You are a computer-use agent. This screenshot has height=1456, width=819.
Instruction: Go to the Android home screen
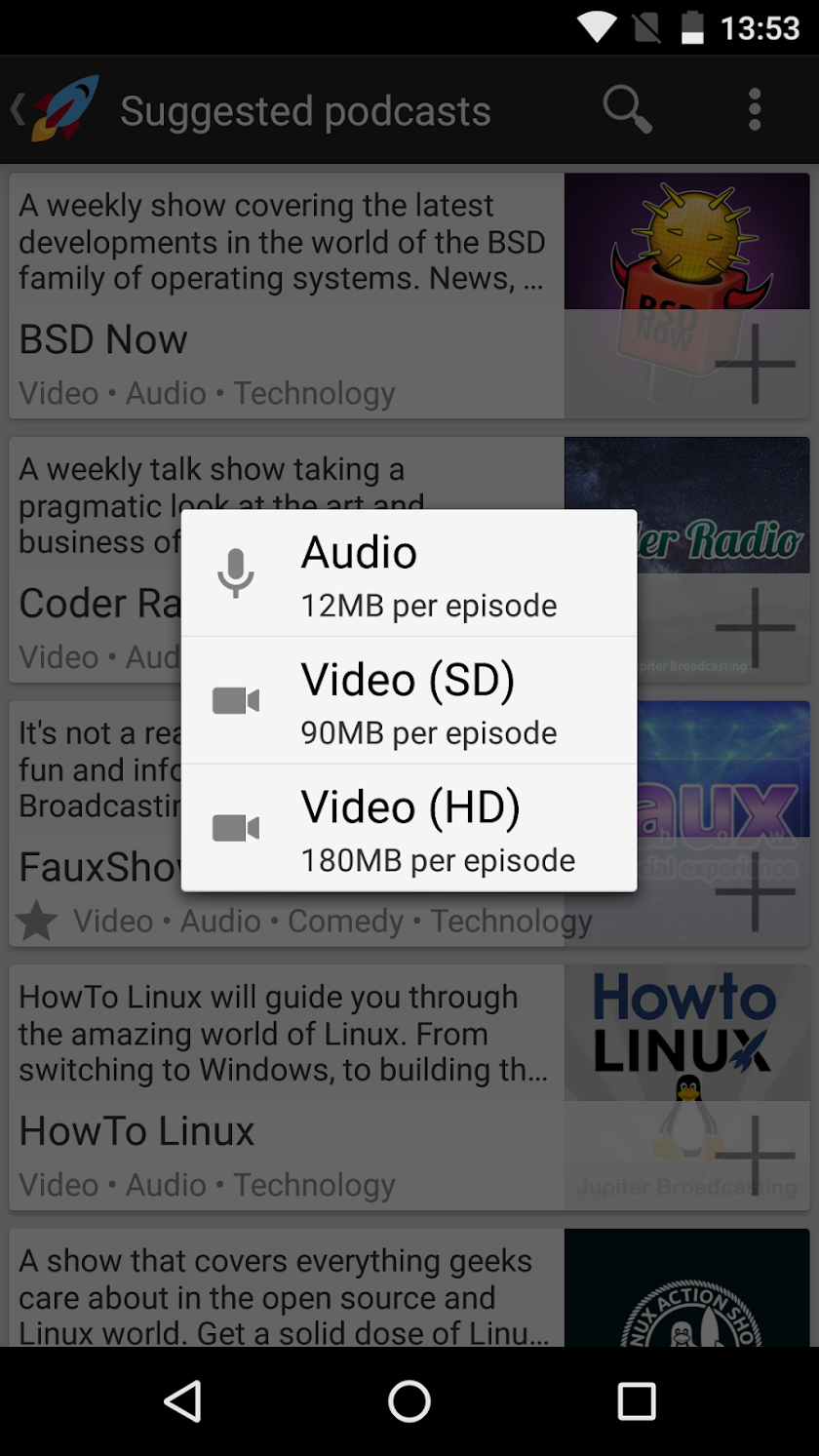(x=409, y=1401)
